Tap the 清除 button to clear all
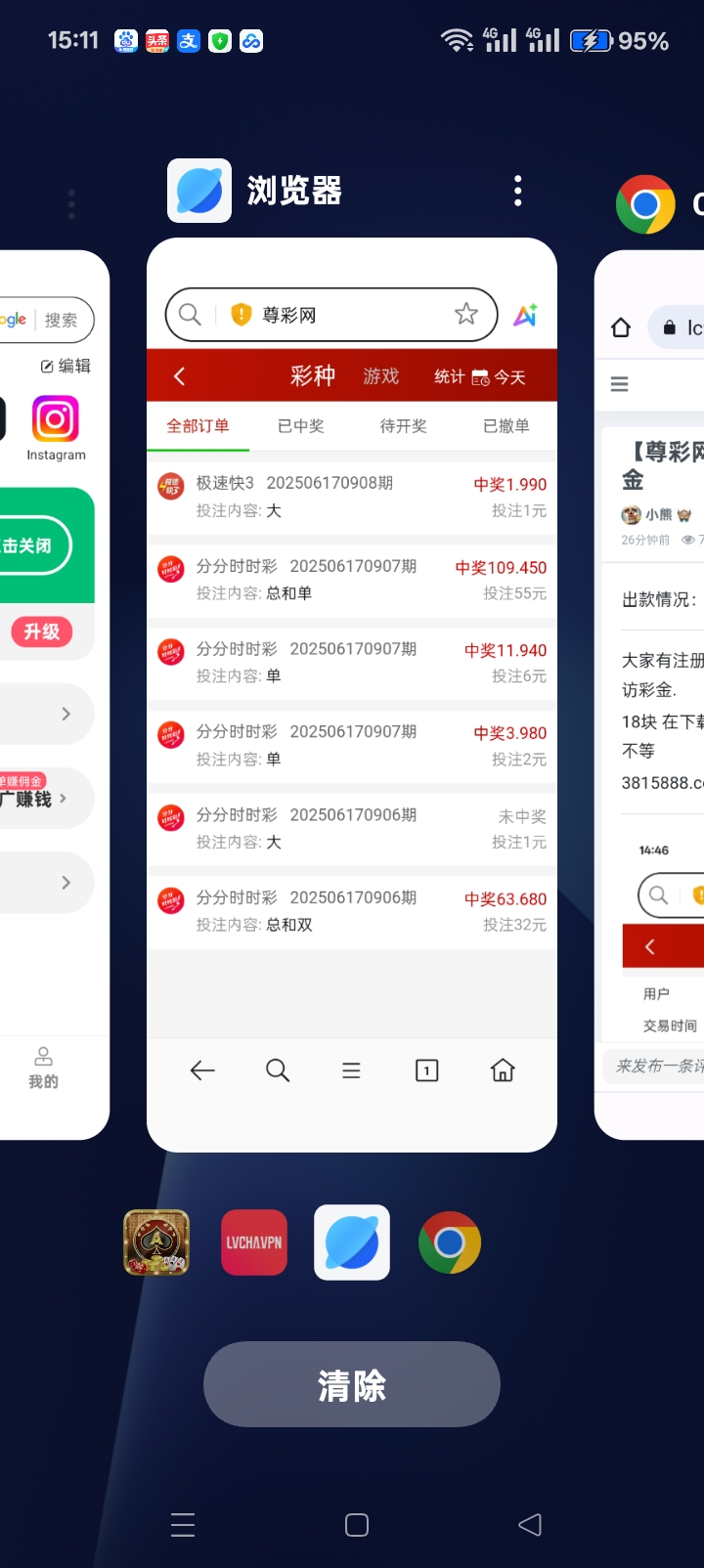Image resolution: width=704 pixels, height=1568 pixels. pos(351,1384)
